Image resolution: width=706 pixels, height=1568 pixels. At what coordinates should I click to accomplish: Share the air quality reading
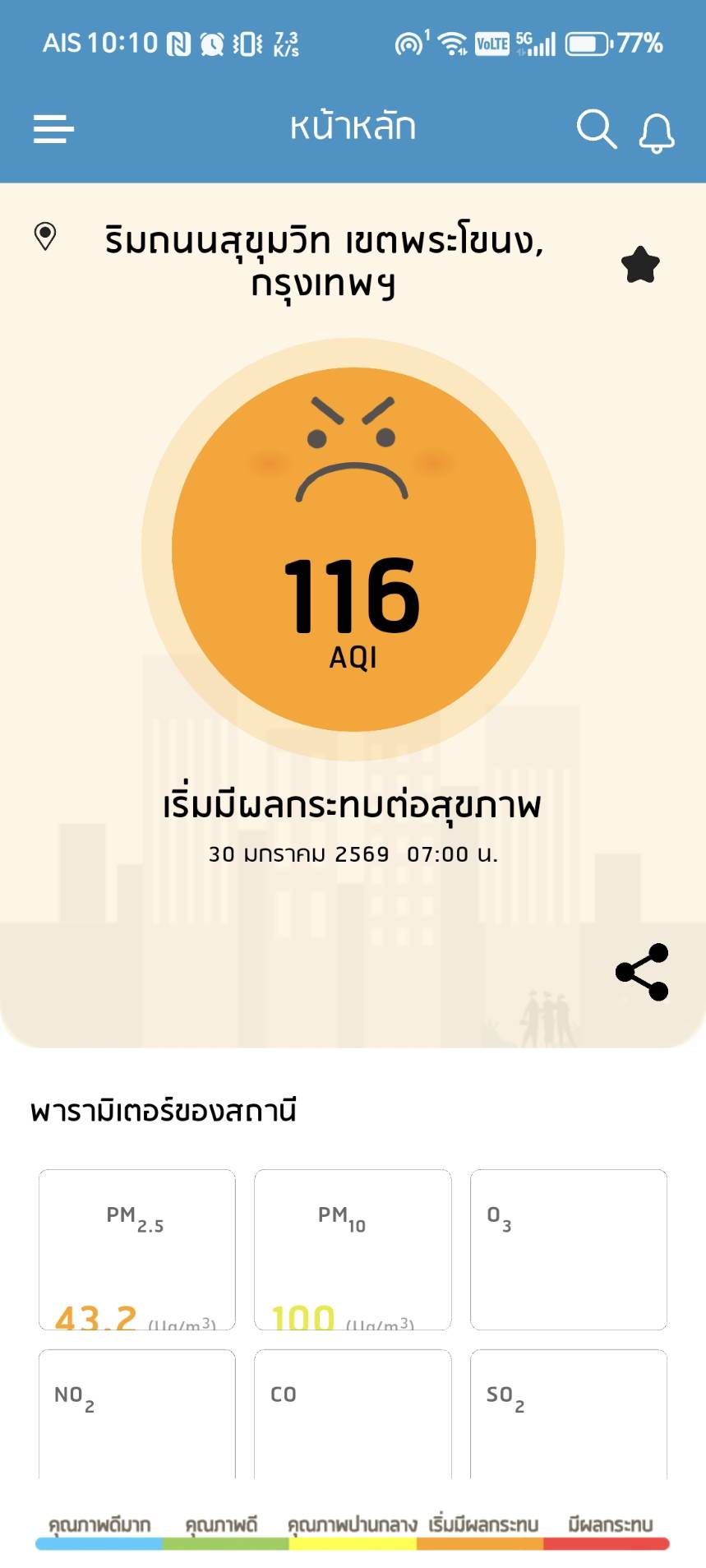[x=642, y=972]
